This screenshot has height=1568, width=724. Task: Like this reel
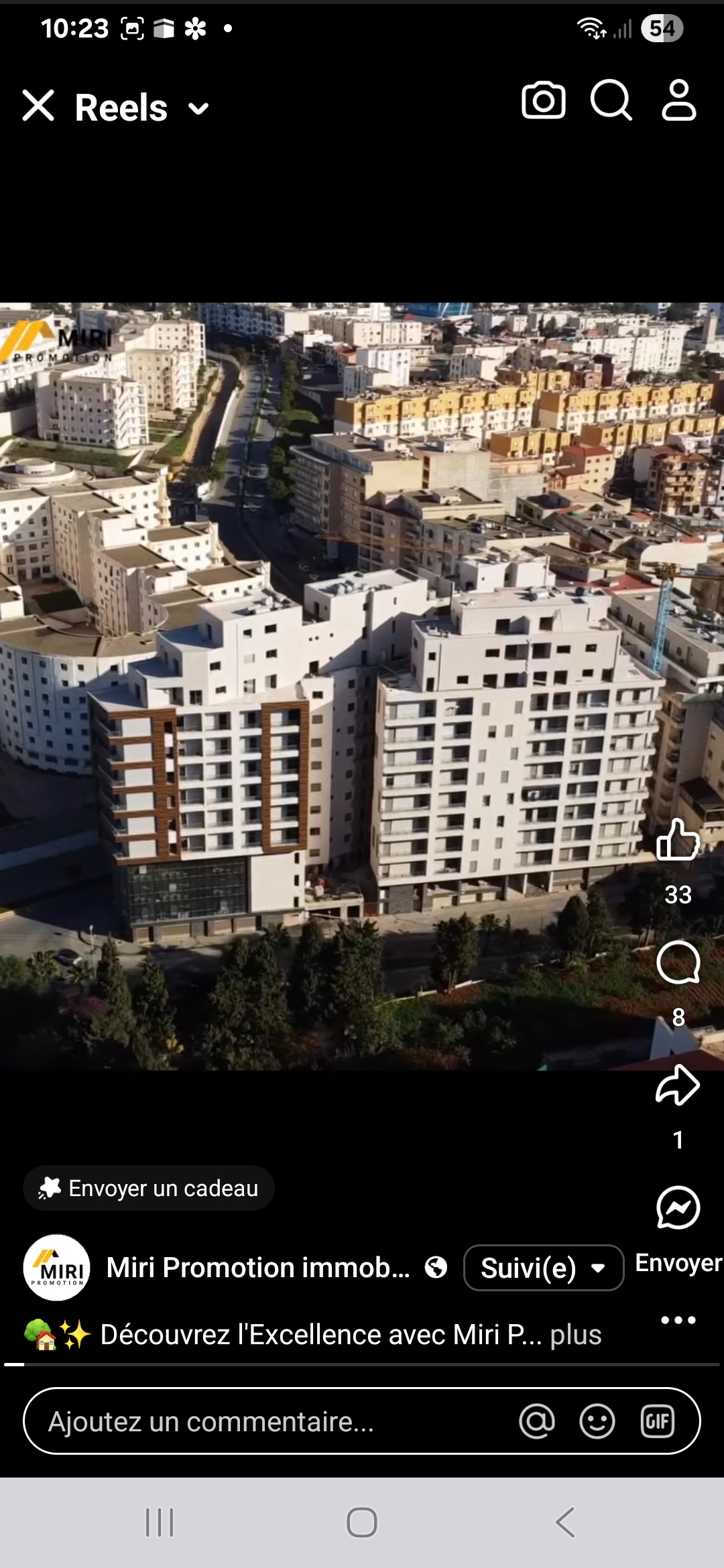coord(678,840)
